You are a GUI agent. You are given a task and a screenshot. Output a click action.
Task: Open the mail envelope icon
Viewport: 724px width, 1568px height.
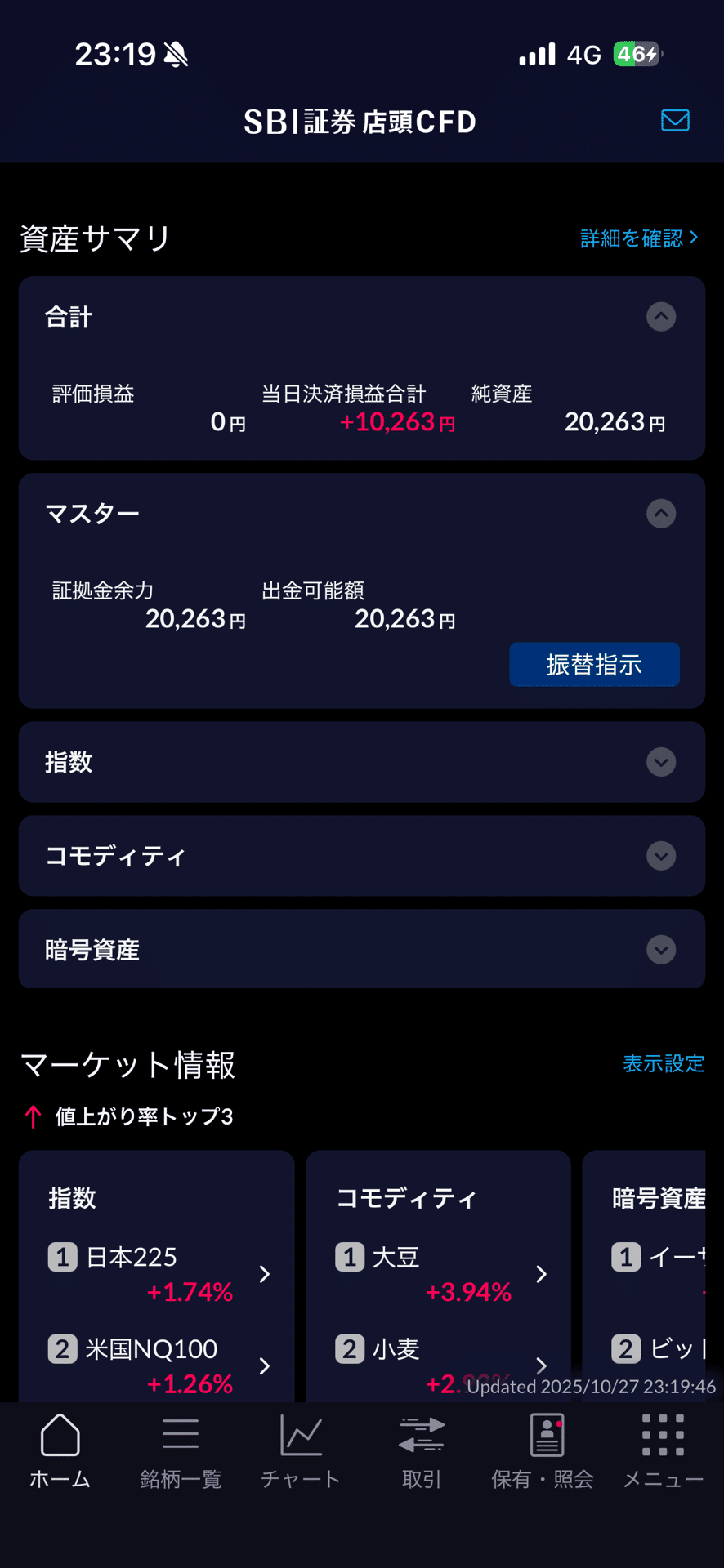pos(675,121)
